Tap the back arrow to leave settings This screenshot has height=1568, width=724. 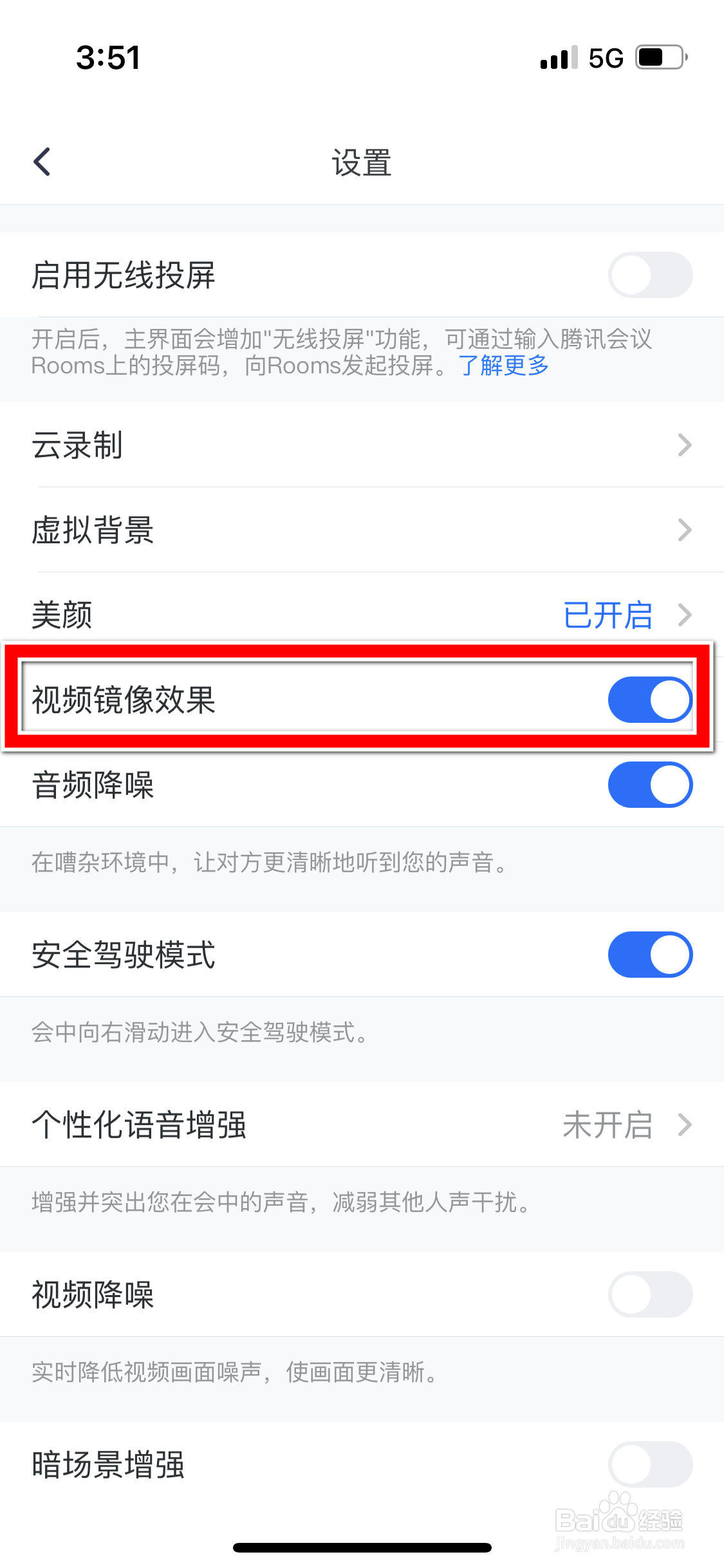pos(41,161)
